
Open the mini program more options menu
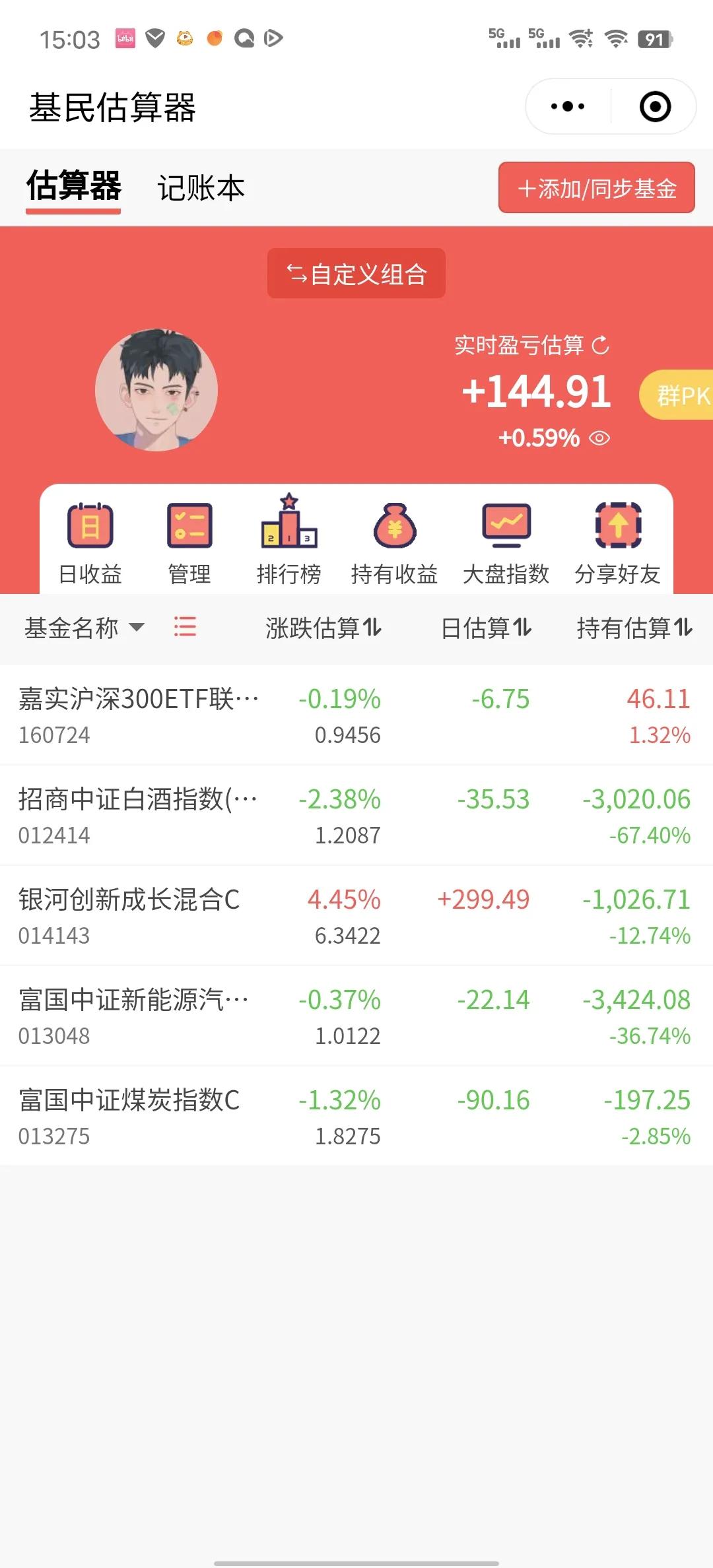click(567, 106)
